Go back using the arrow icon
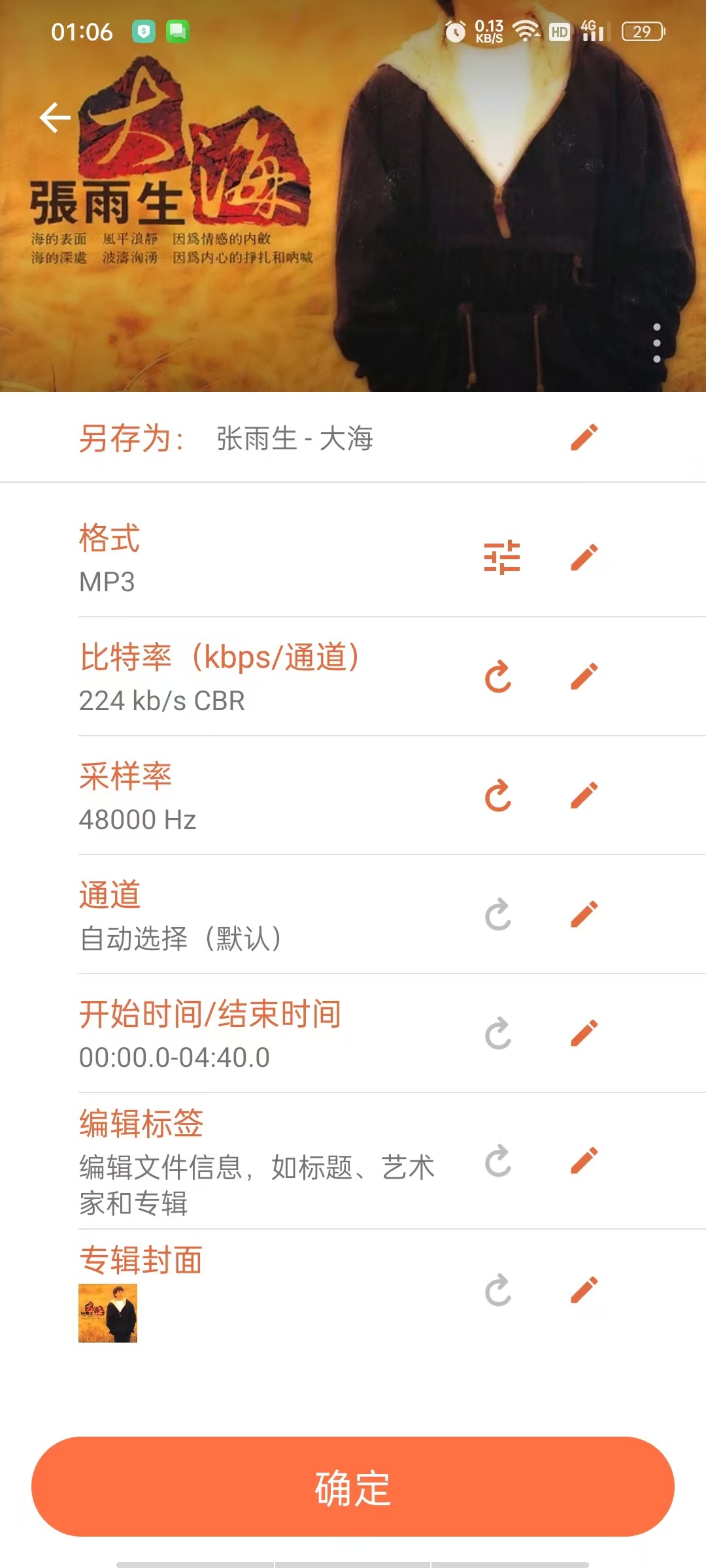This screenshot has height=1568, width=706. (55, 118)
